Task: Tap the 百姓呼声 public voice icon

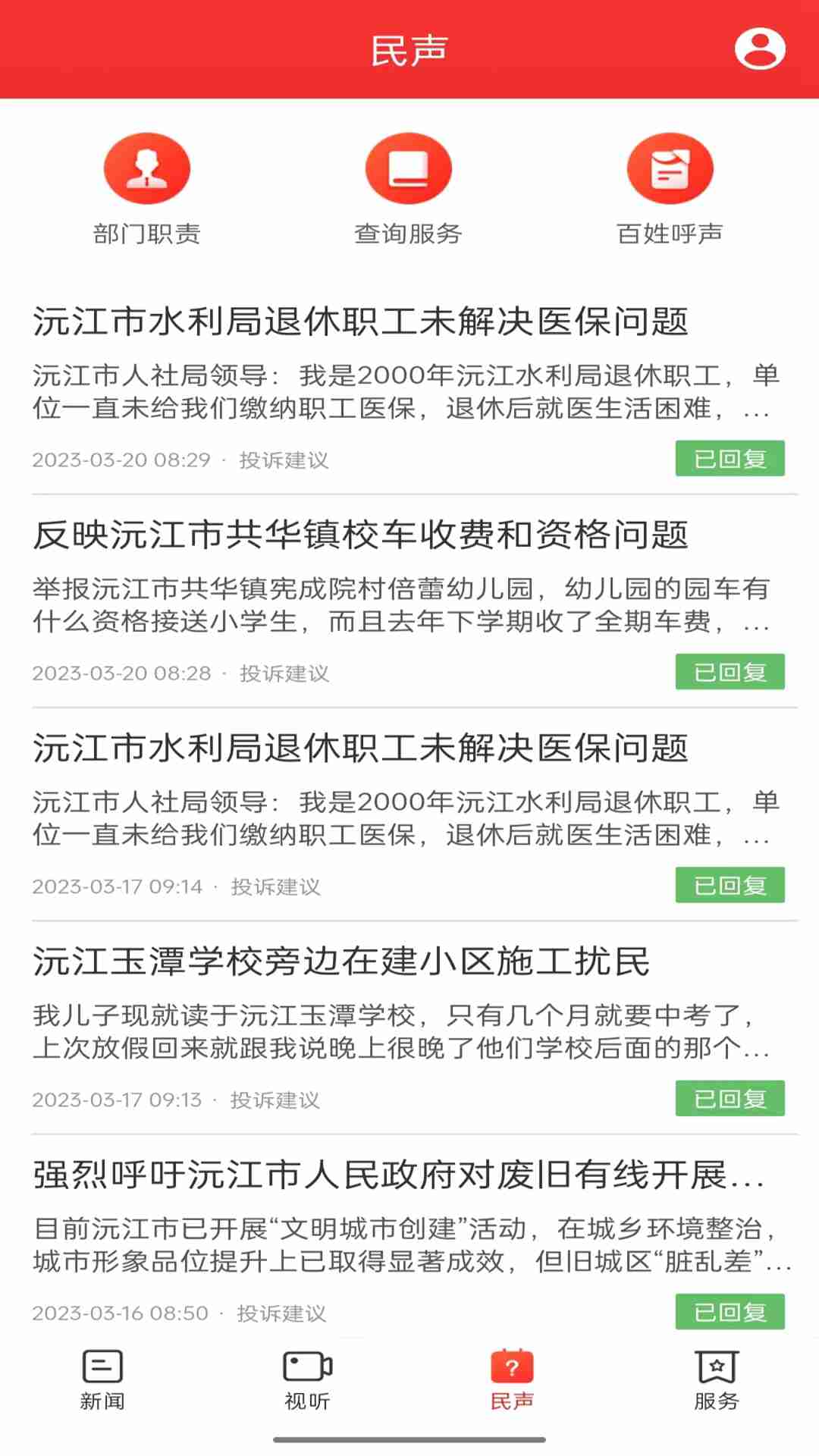Action: point(670,168)
